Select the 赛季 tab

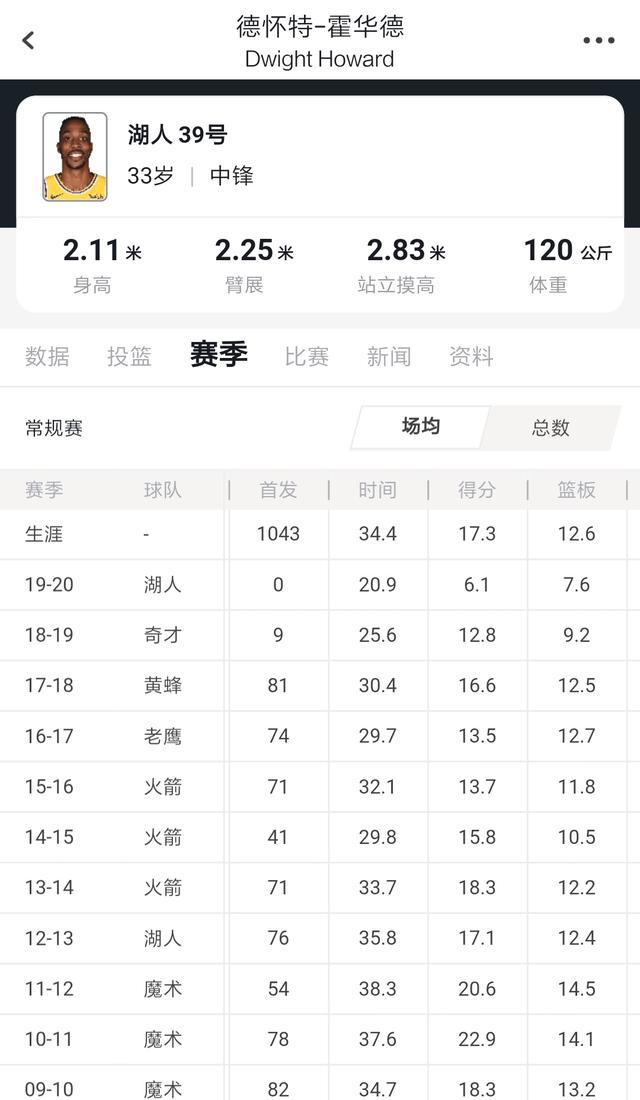click(x=219, y=354)
